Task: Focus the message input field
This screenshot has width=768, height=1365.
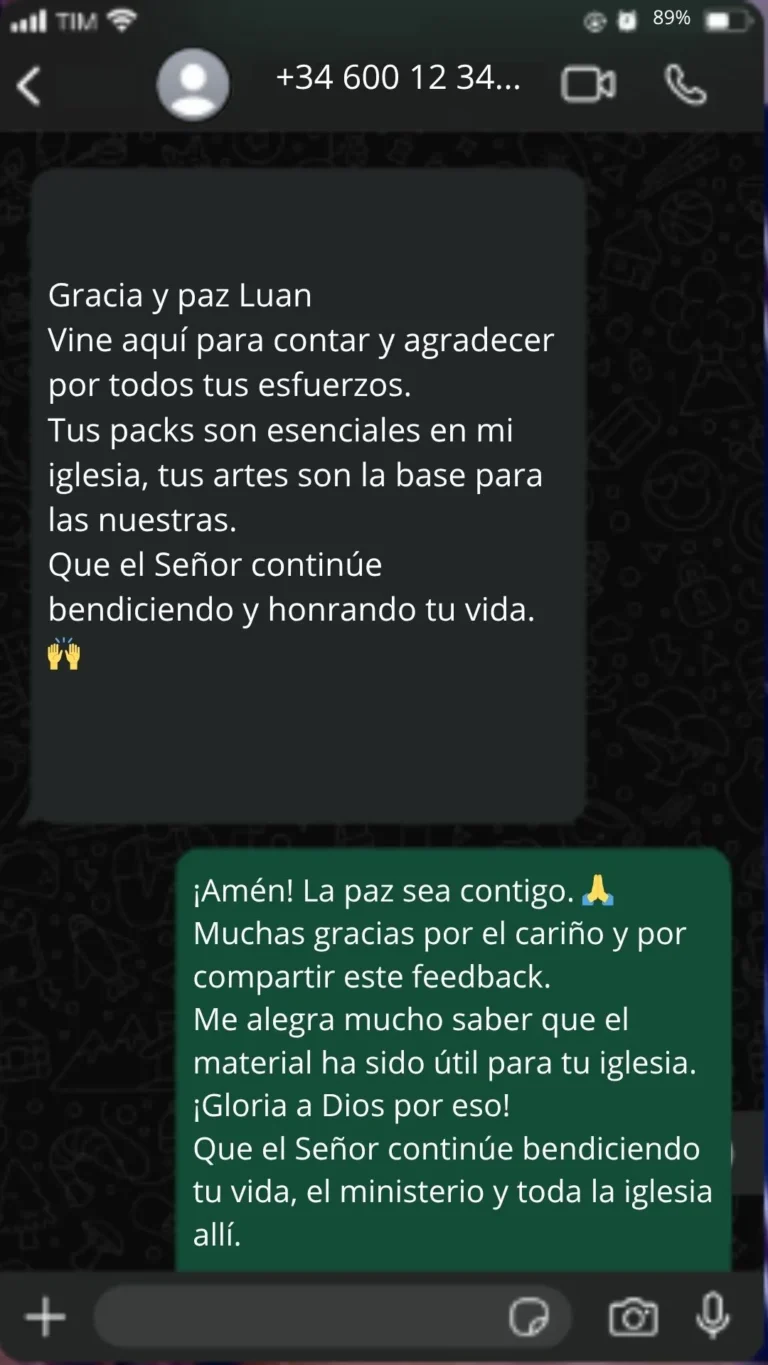Action: tap(300, 1317)
